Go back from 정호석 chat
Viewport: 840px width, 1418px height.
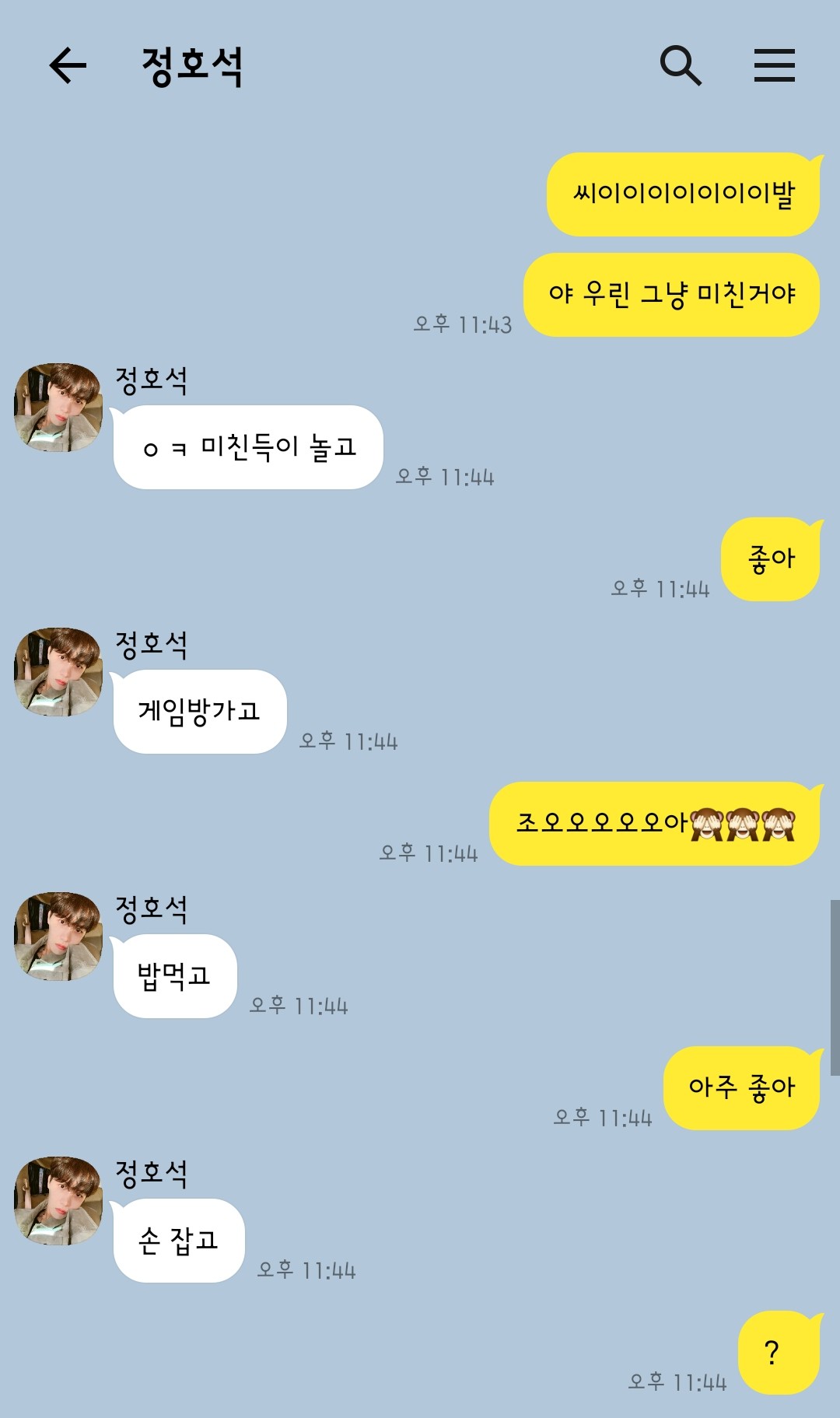click(x=68, y=65)
